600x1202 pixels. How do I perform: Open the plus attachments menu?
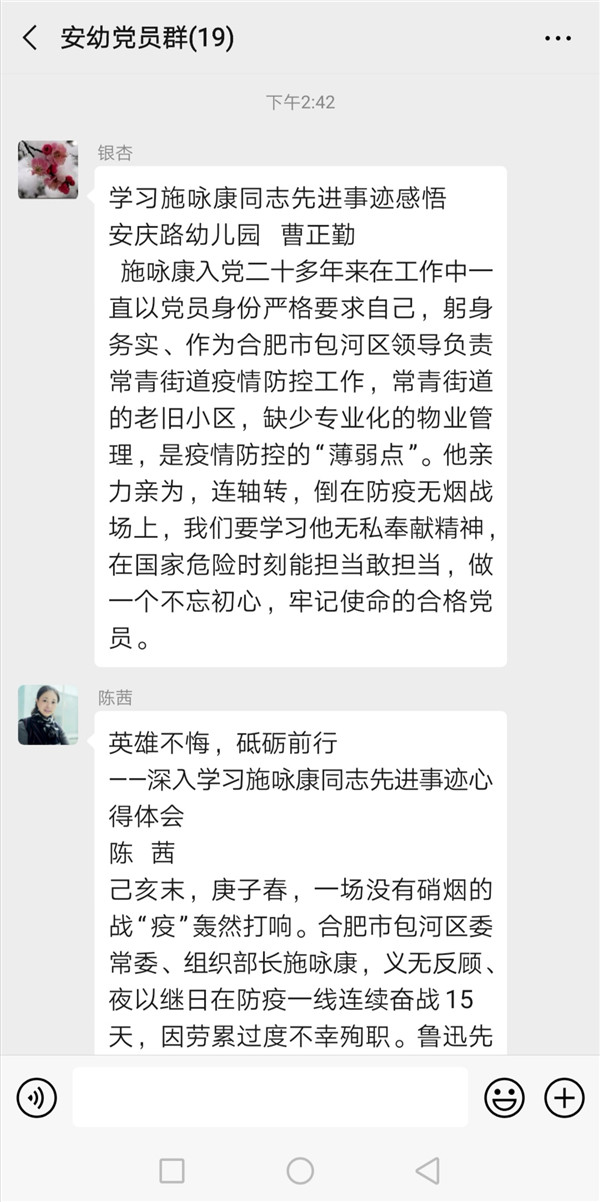(x=564, y=1098)
